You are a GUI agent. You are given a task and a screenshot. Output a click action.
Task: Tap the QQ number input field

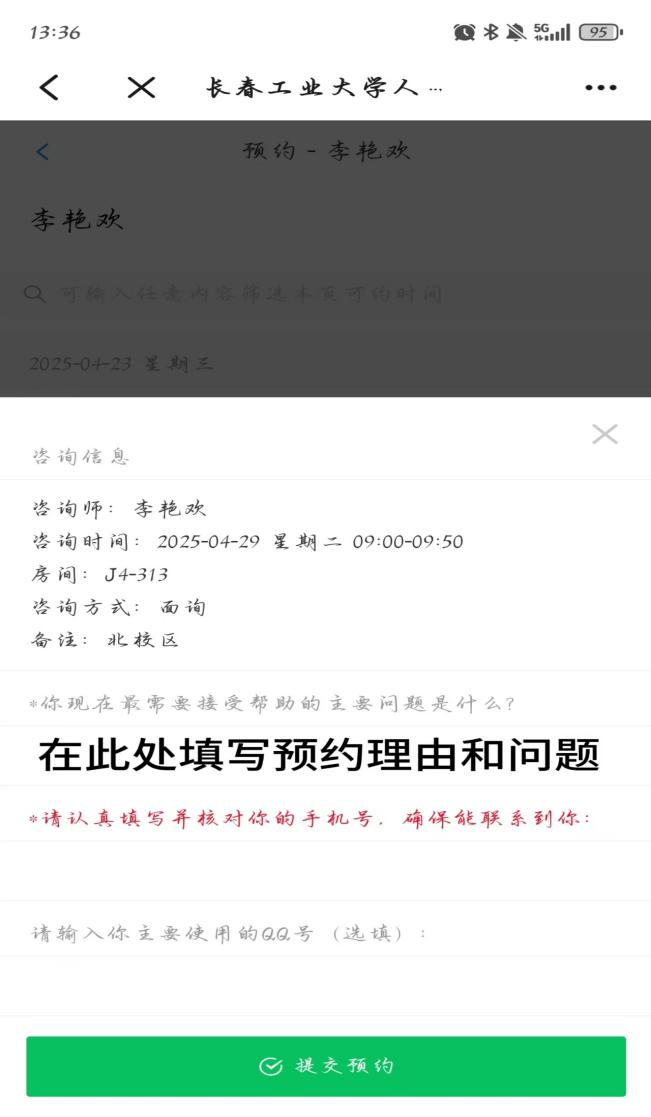(326, 986)
